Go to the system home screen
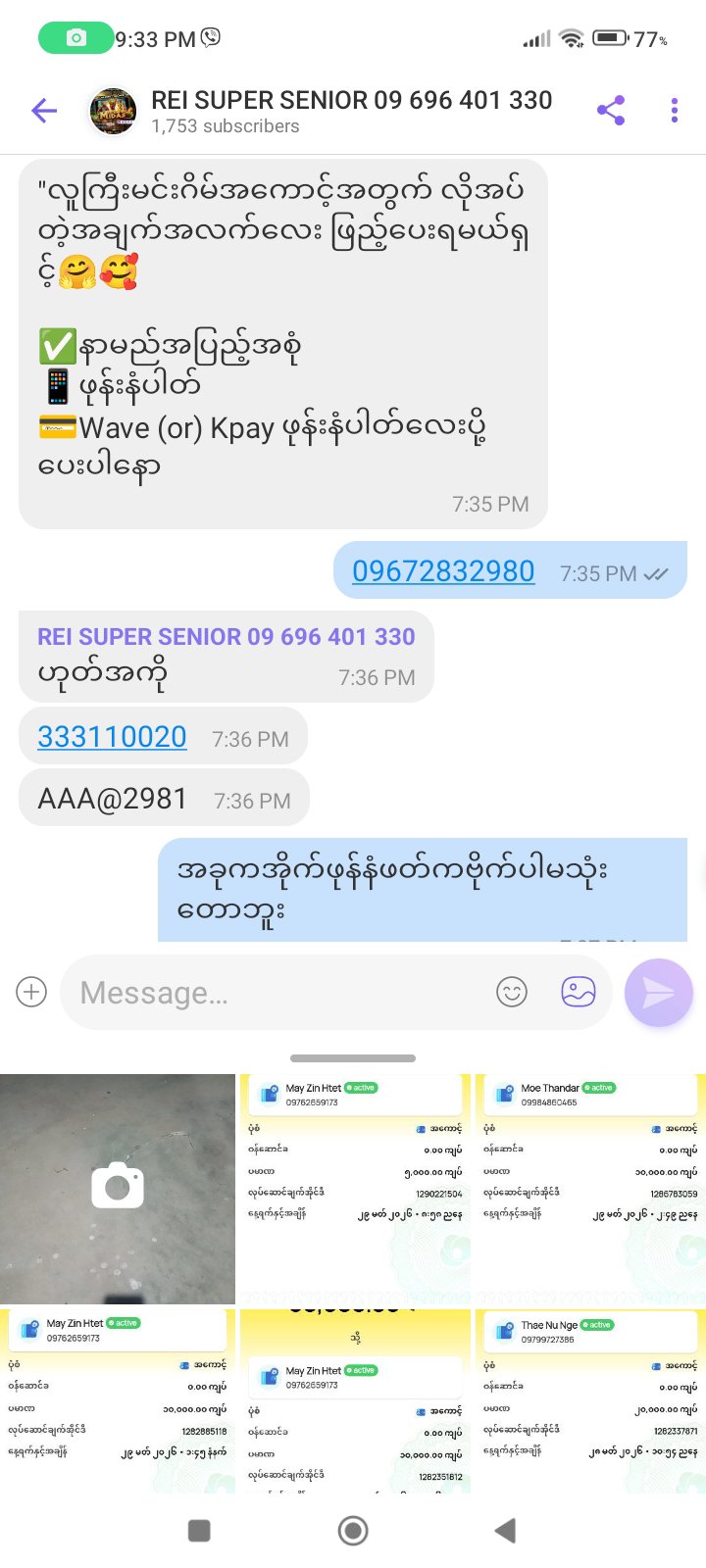Viewport: 706px width, 1568px height. point(353,1531)
